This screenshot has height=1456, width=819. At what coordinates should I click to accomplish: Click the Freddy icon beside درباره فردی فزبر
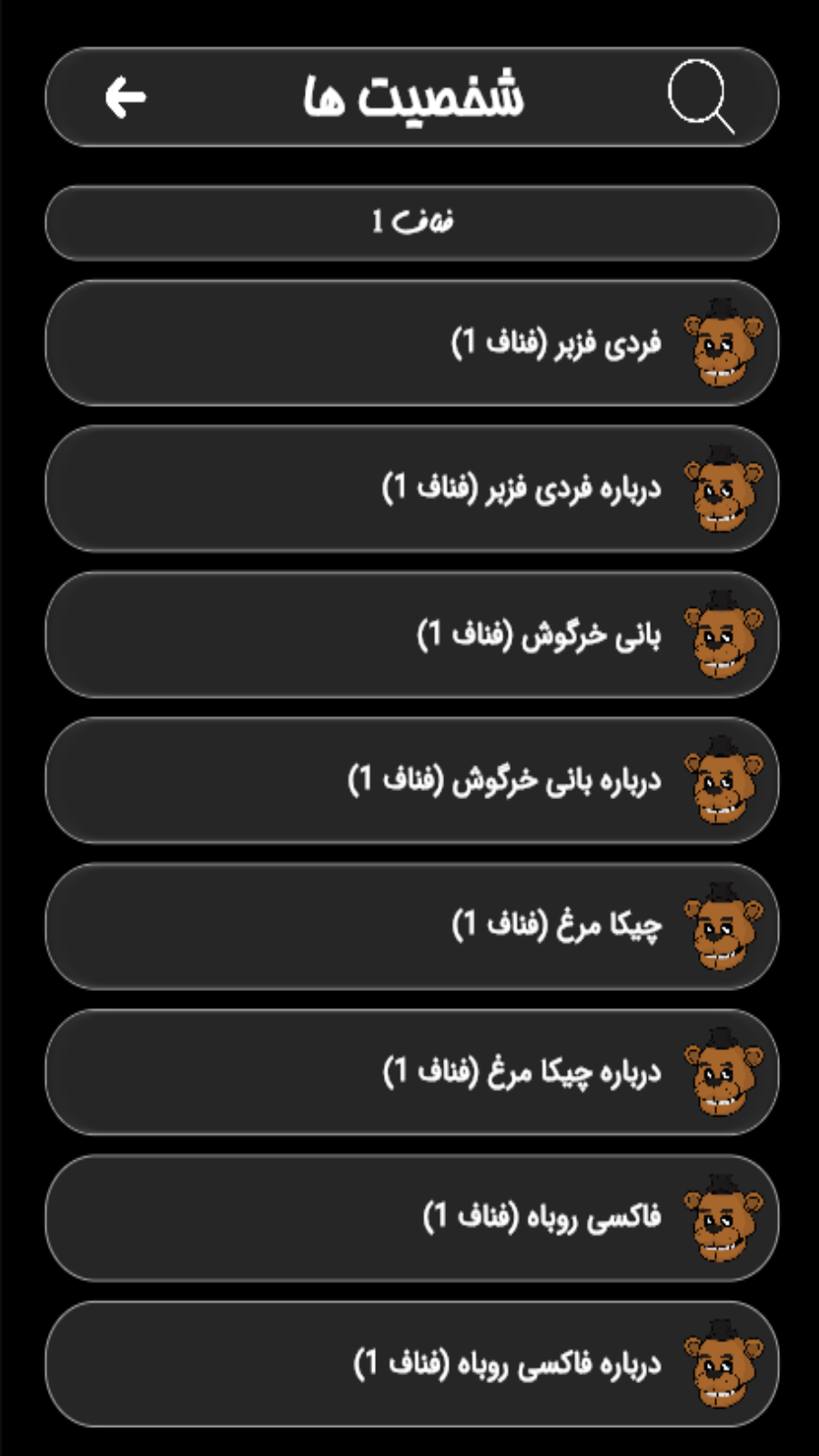click(x=722, y=490)
